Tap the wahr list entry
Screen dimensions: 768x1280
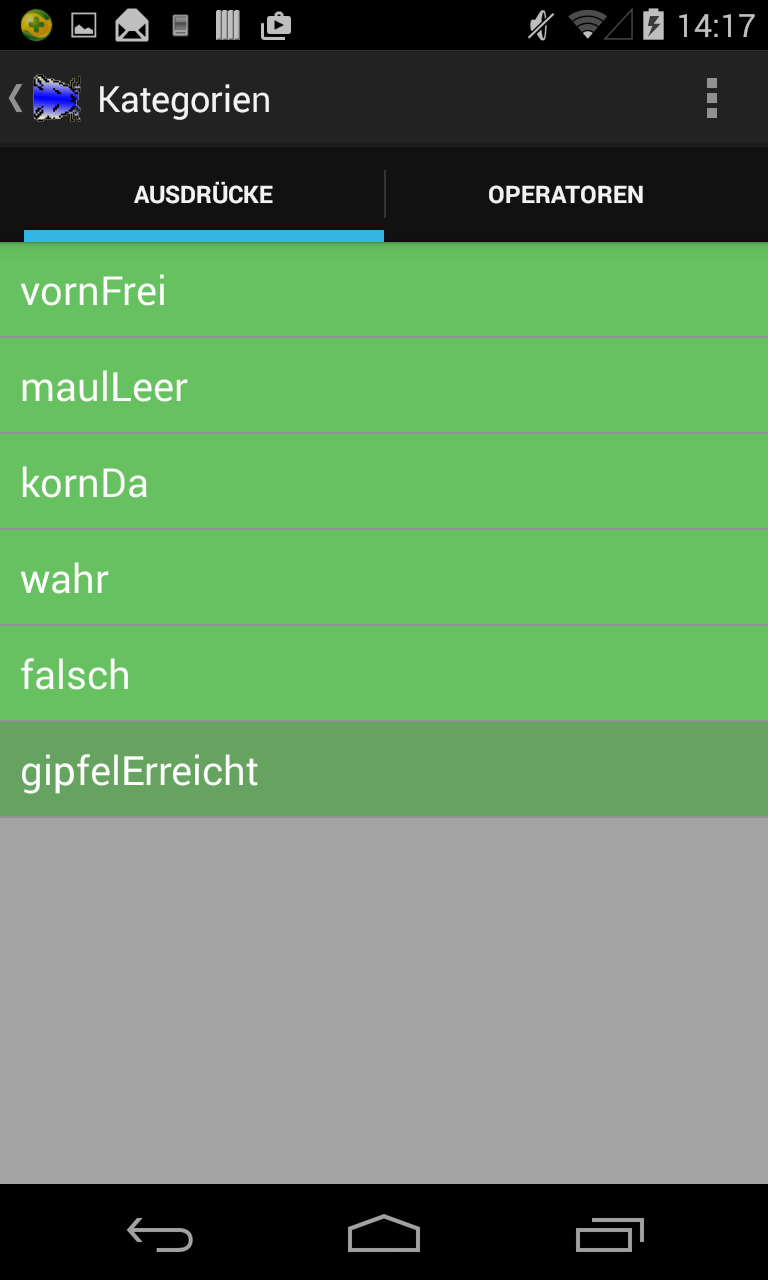click(384, 578)
